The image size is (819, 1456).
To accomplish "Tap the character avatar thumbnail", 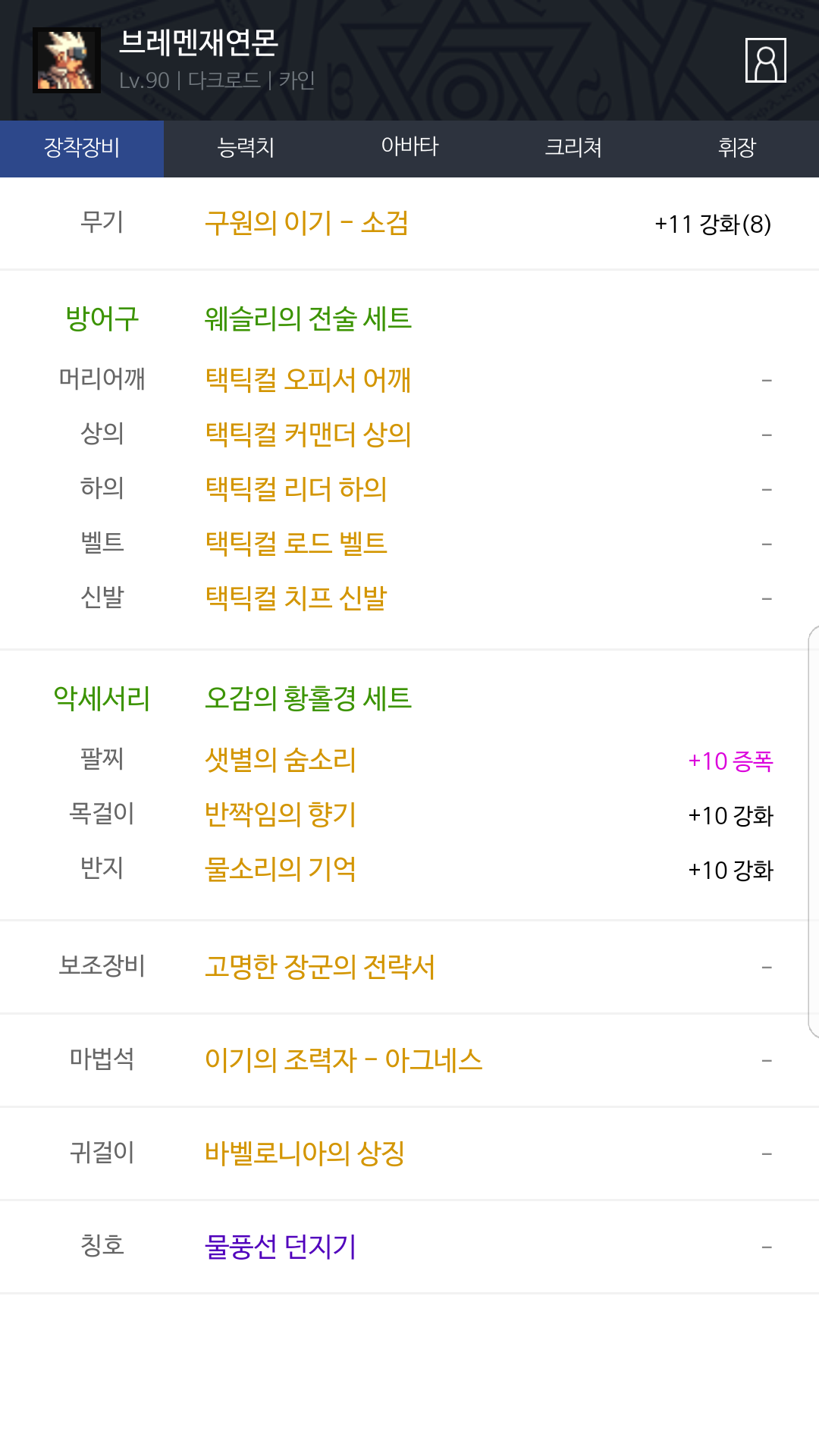I will 67,60.
